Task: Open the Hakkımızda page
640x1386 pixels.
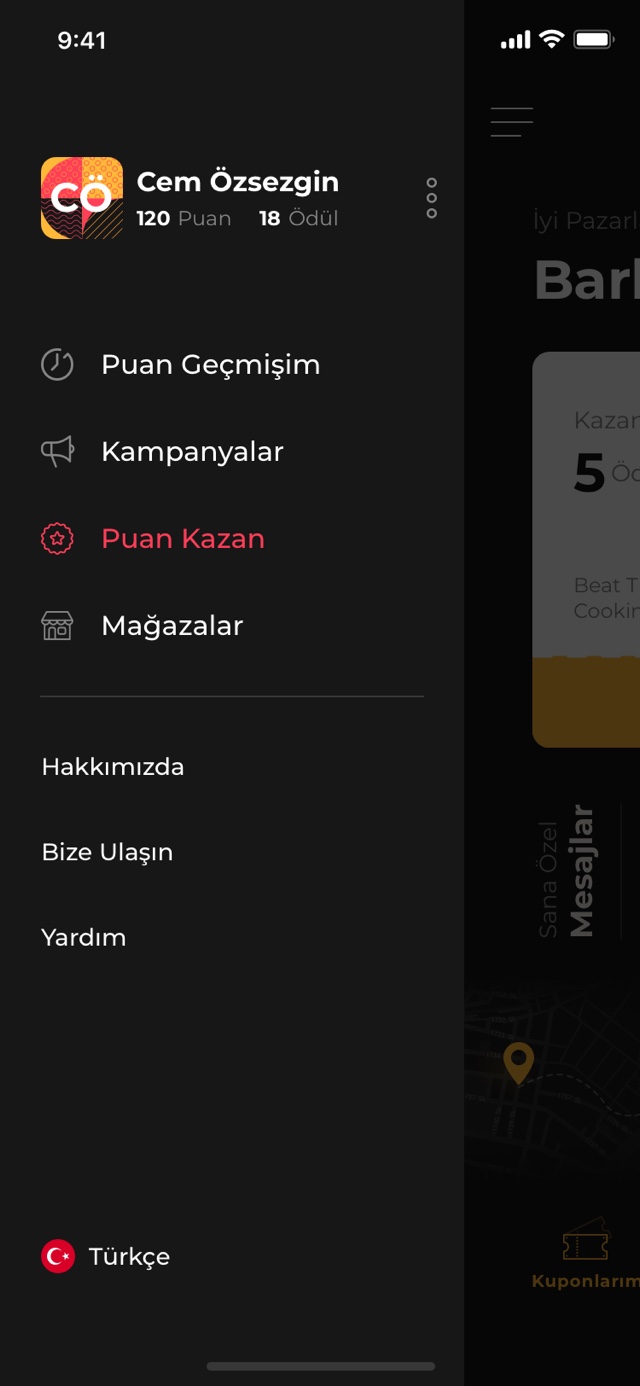Action: (x=113, y=767)
